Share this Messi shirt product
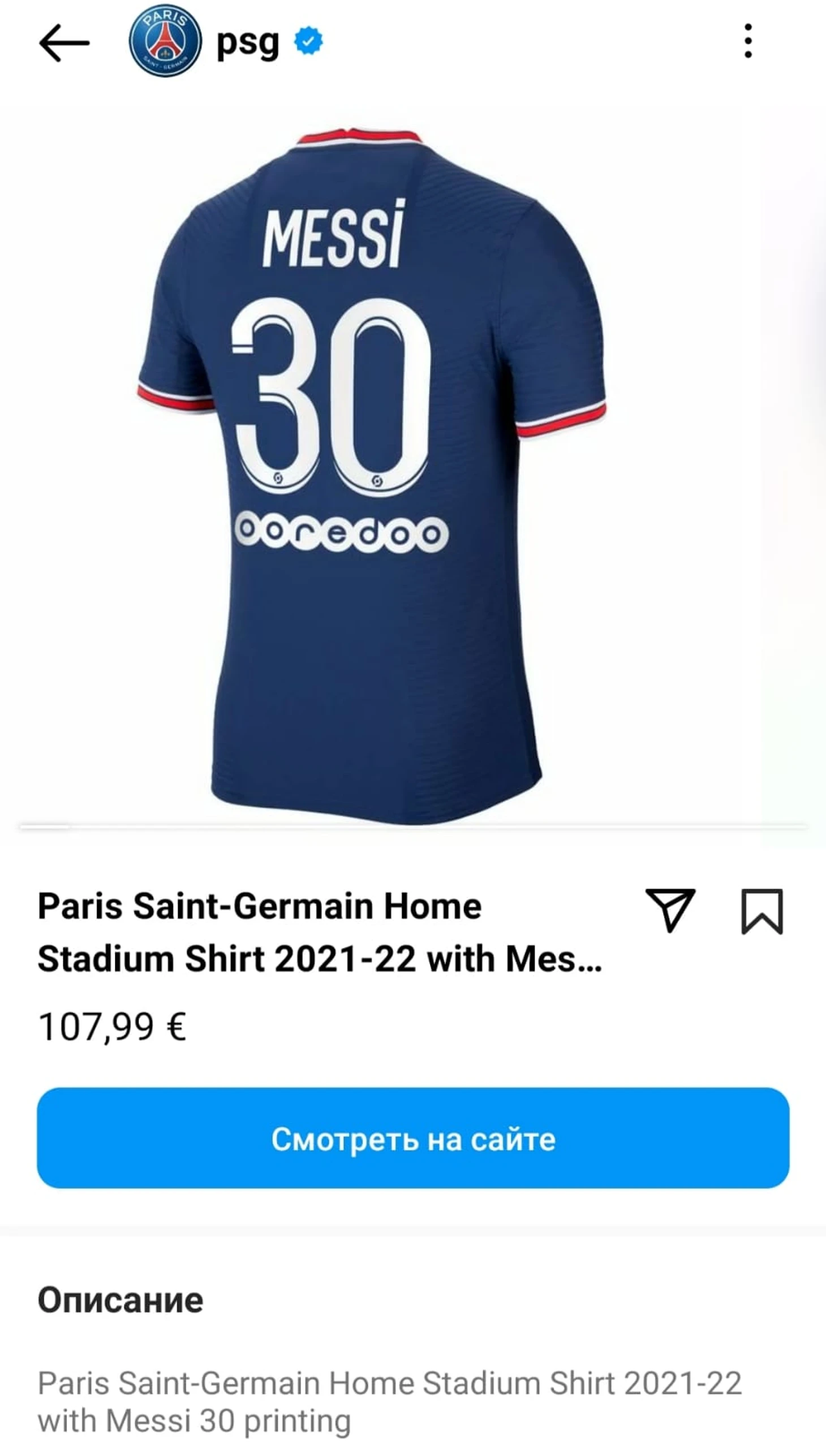The height and width of the screenshot is (1456, 826). (x=670, y=910)
